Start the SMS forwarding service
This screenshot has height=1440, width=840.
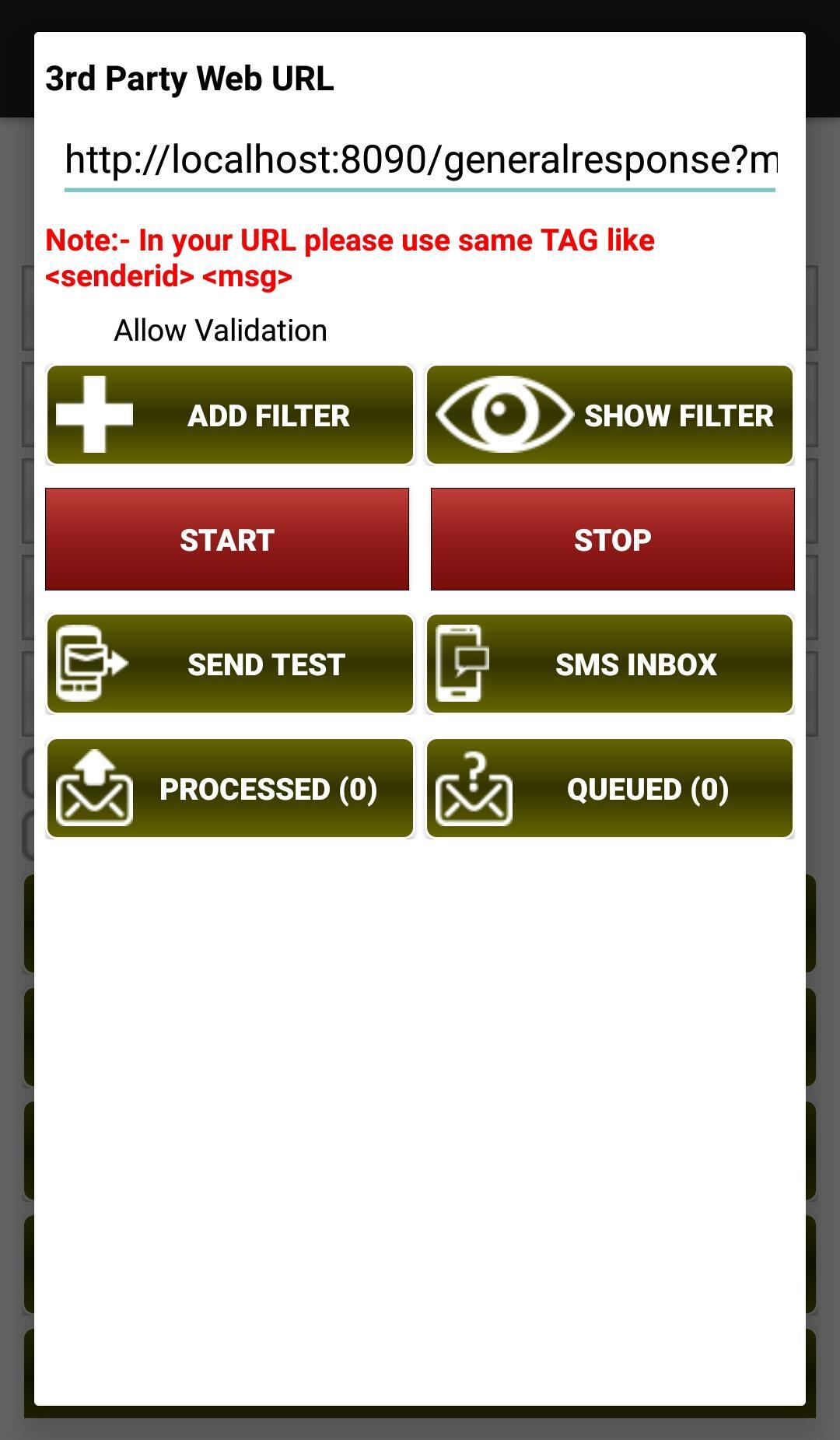click(x=227, y=539)
